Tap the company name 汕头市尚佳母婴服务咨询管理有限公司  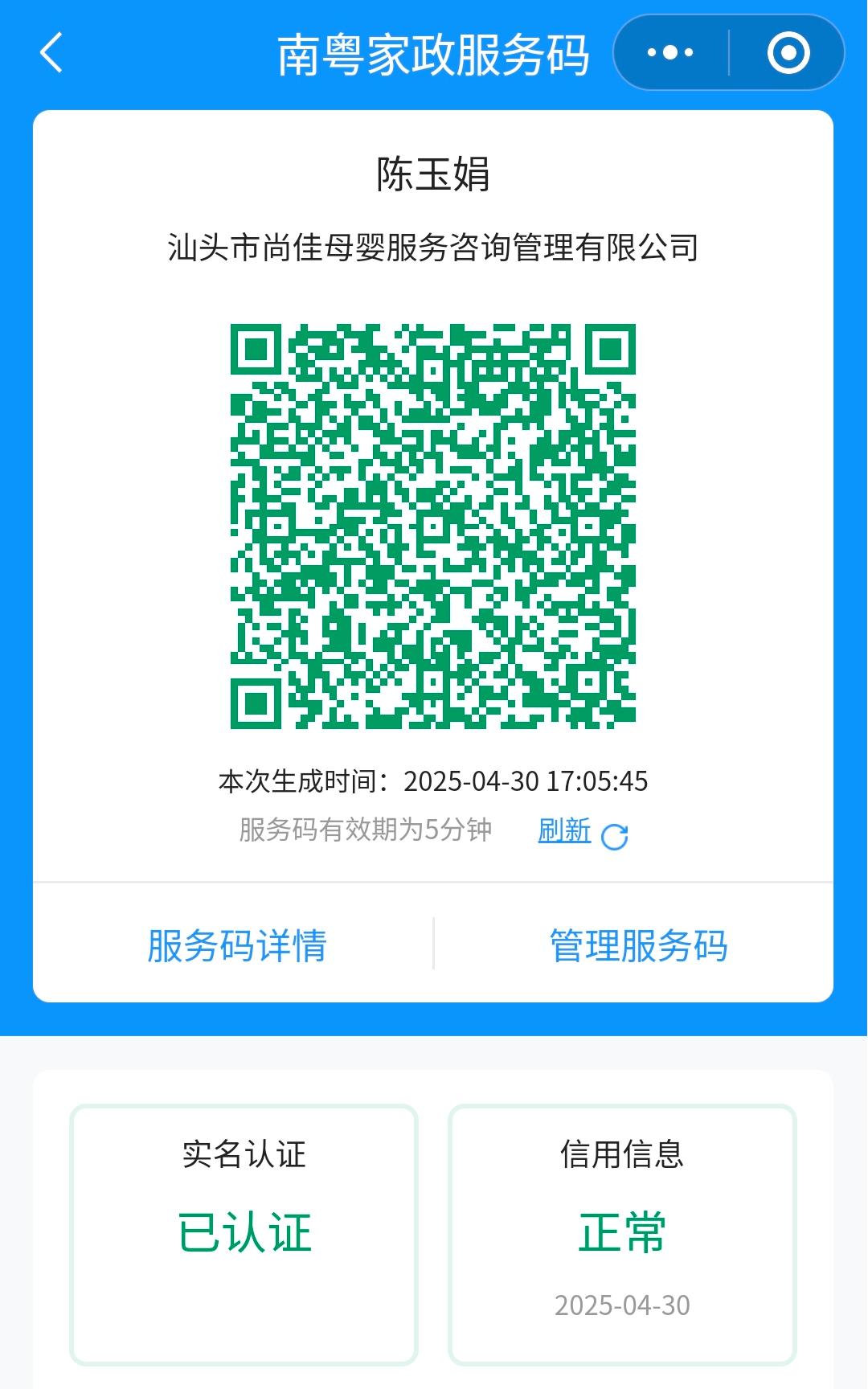tap(432, 248)
